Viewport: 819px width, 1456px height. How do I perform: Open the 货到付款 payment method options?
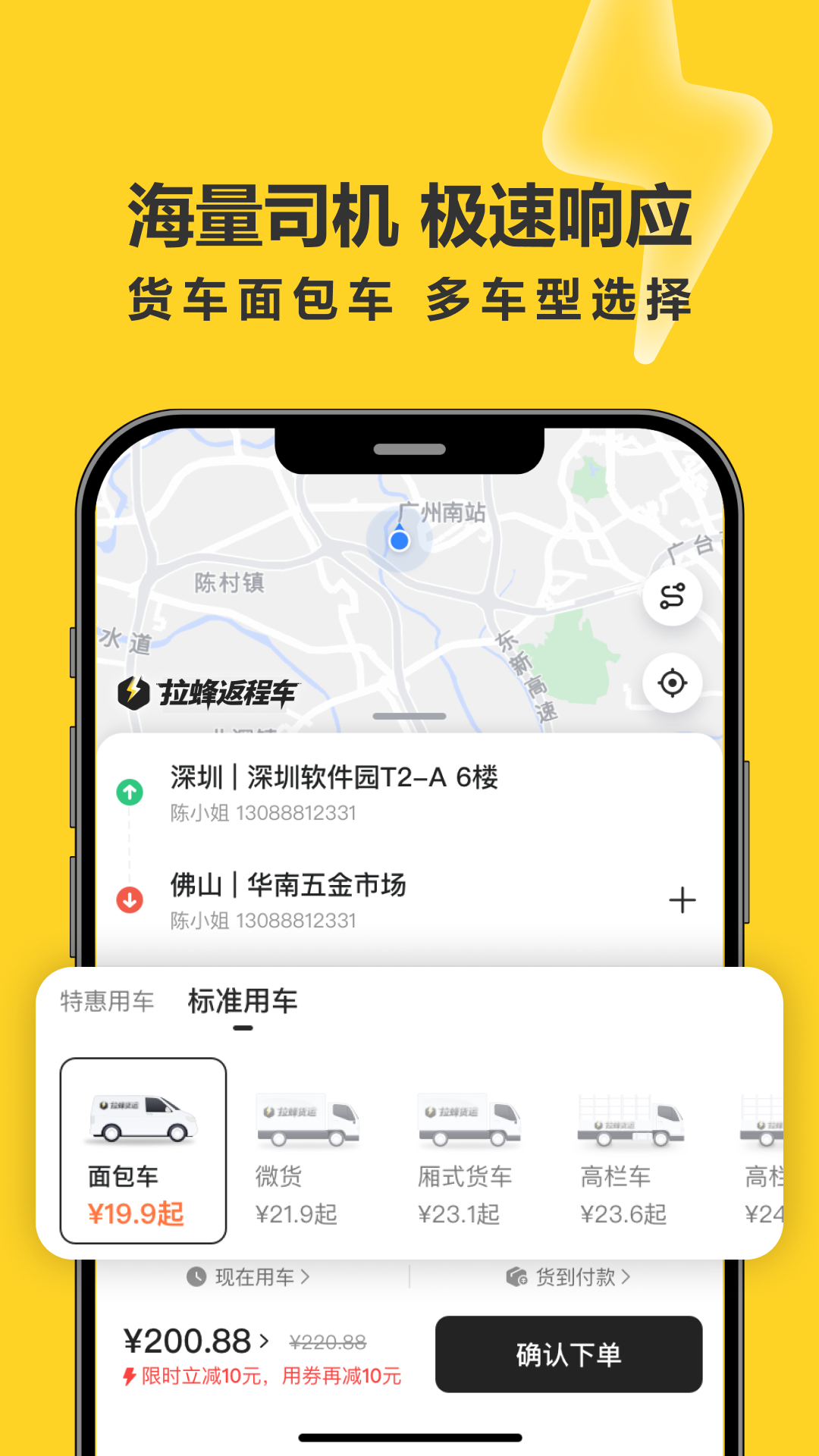569,1276
